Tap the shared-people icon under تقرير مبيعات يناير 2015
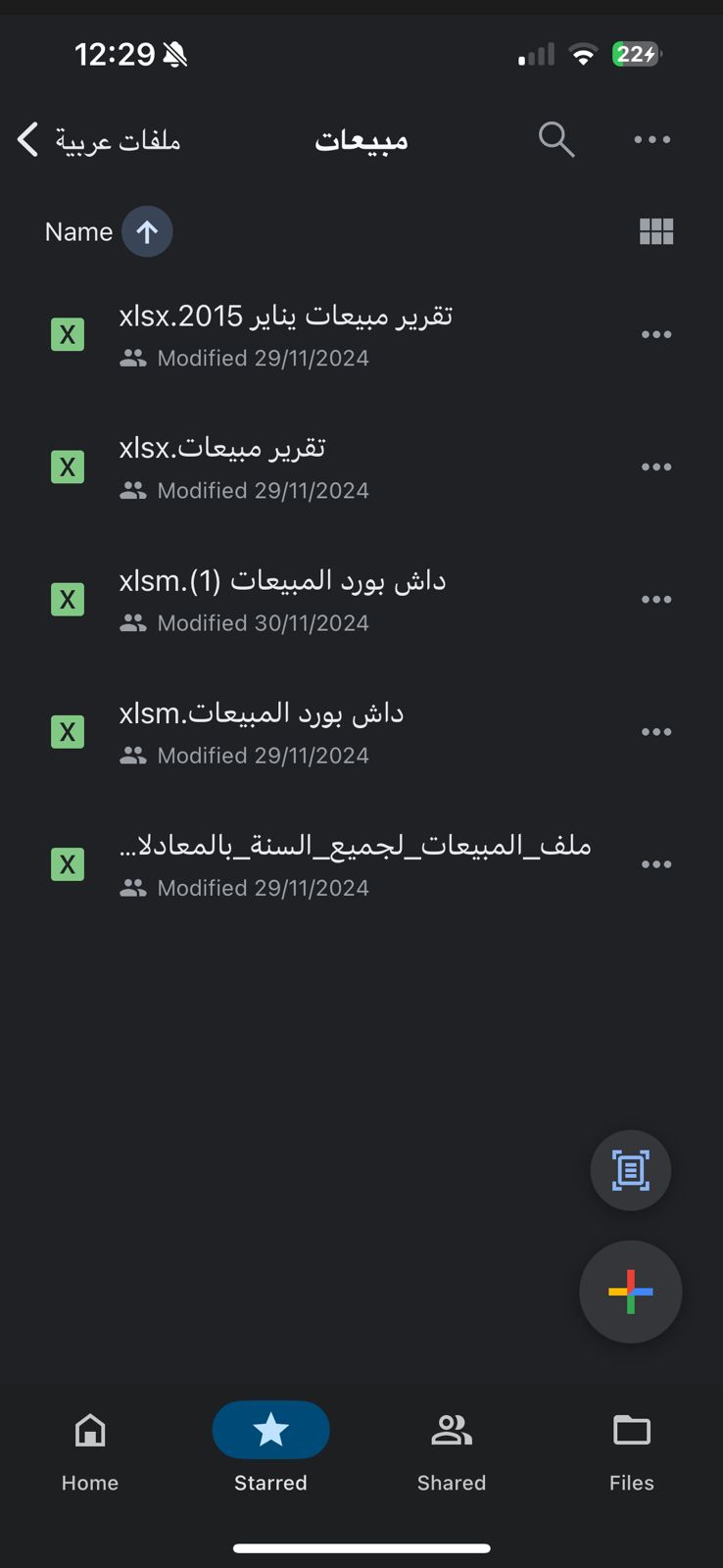The height and width of the screenshot is (1568, 723). coord(132,357)
